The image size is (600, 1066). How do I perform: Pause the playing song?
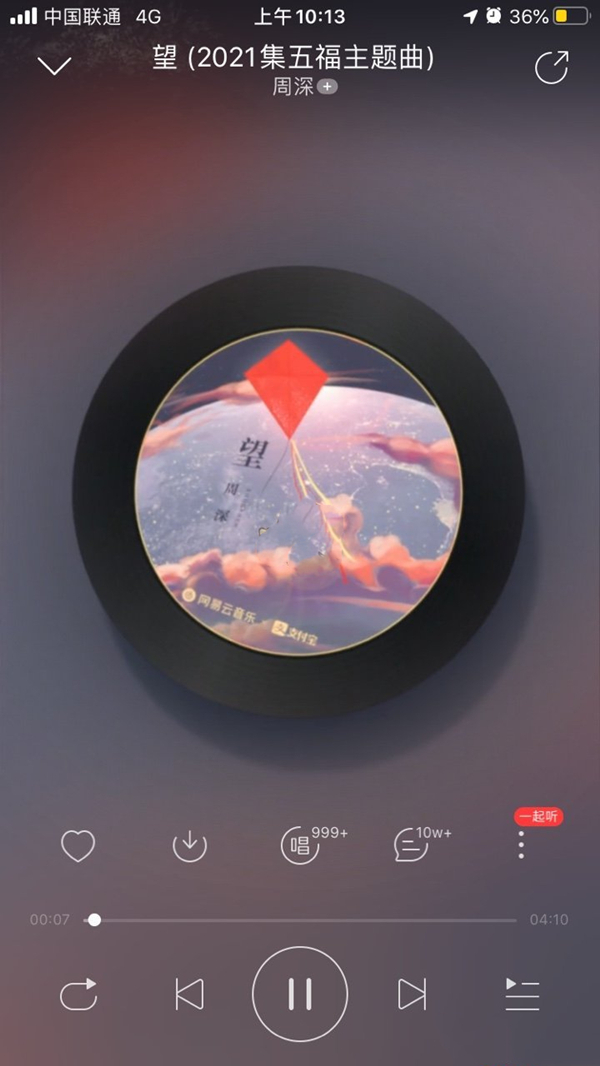click(300, 995)
